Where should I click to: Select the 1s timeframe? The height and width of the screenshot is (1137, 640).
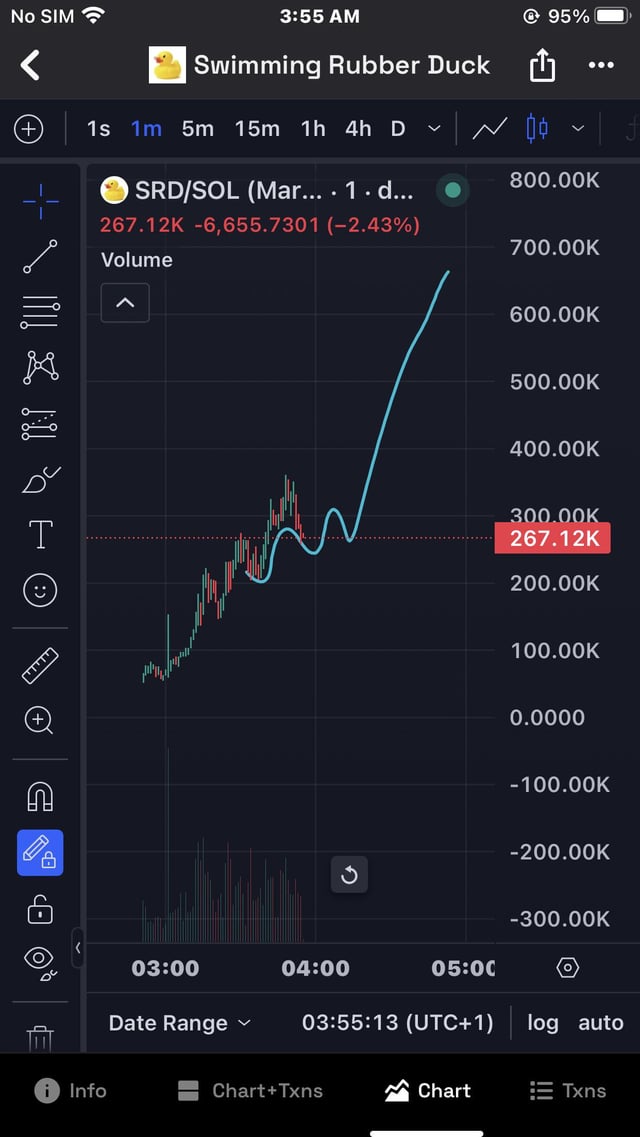pyautogui.click(x=98, y=129)
